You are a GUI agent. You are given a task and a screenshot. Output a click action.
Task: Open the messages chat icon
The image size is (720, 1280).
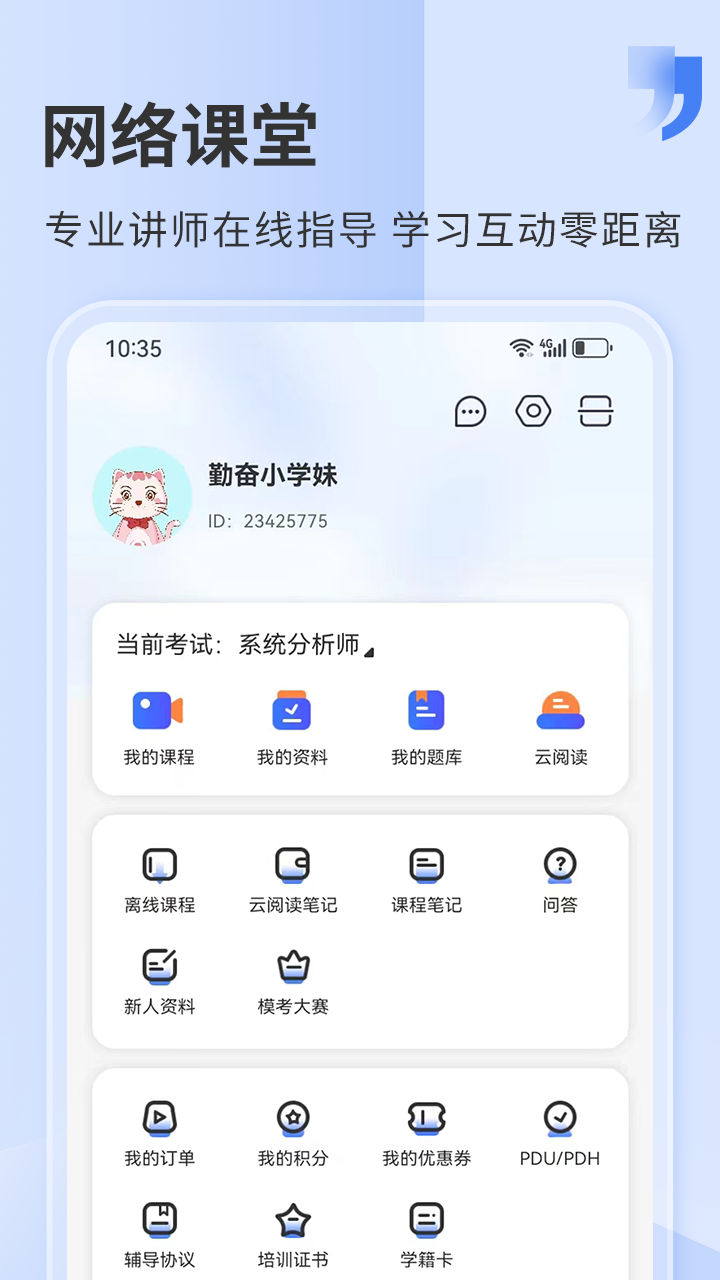coord(469,411)
